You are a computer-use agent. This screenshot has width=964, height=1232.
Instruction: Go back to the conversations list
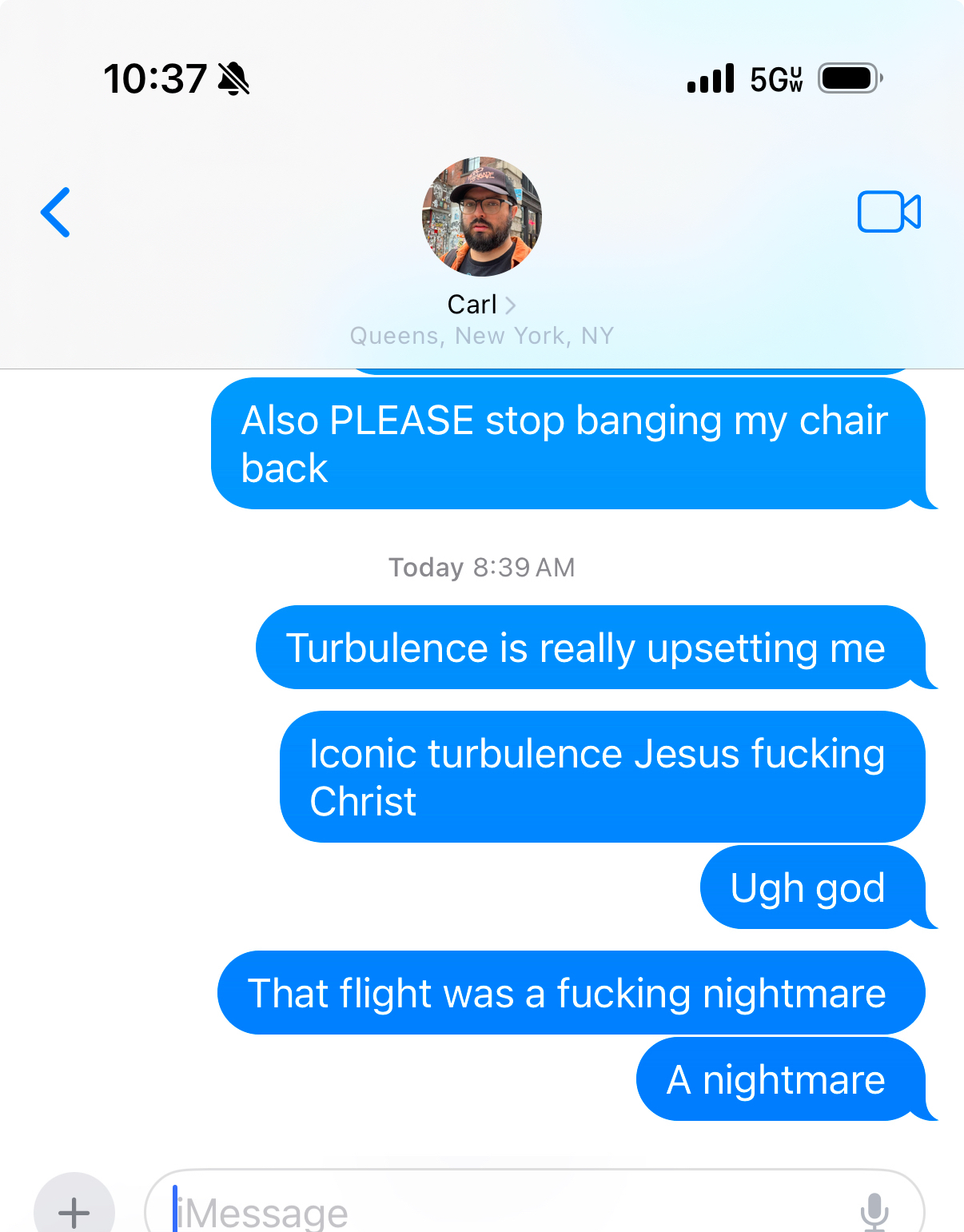(56, 213)
